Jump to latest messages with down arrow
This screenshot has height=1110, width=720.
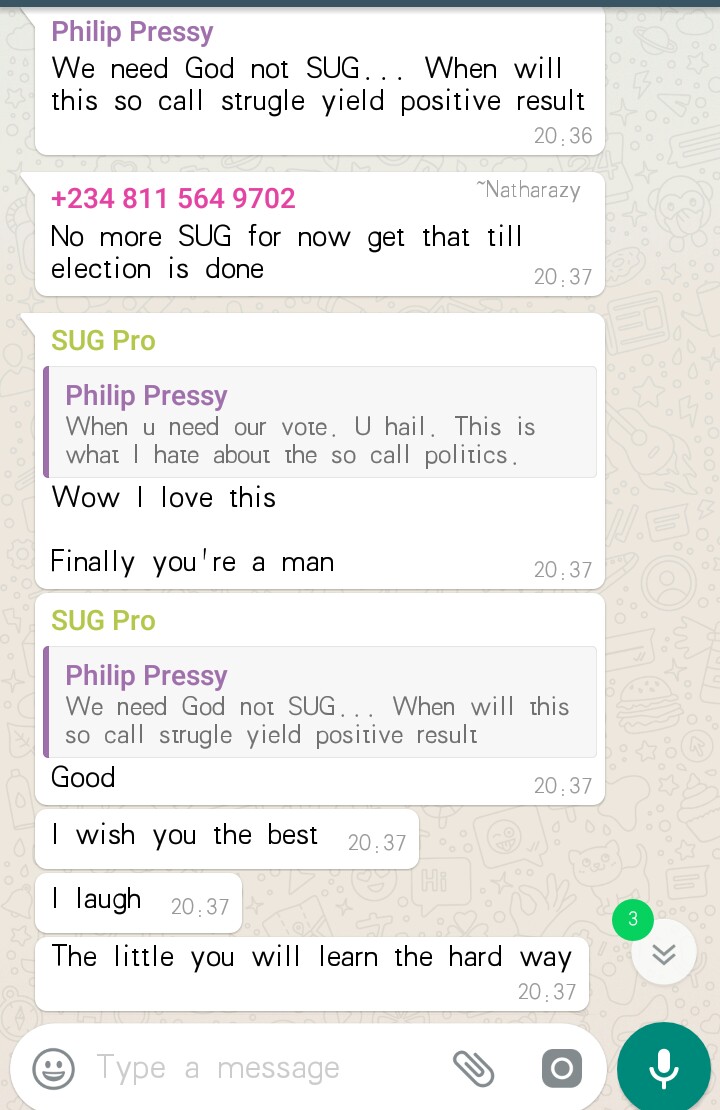tap(664, 954)
